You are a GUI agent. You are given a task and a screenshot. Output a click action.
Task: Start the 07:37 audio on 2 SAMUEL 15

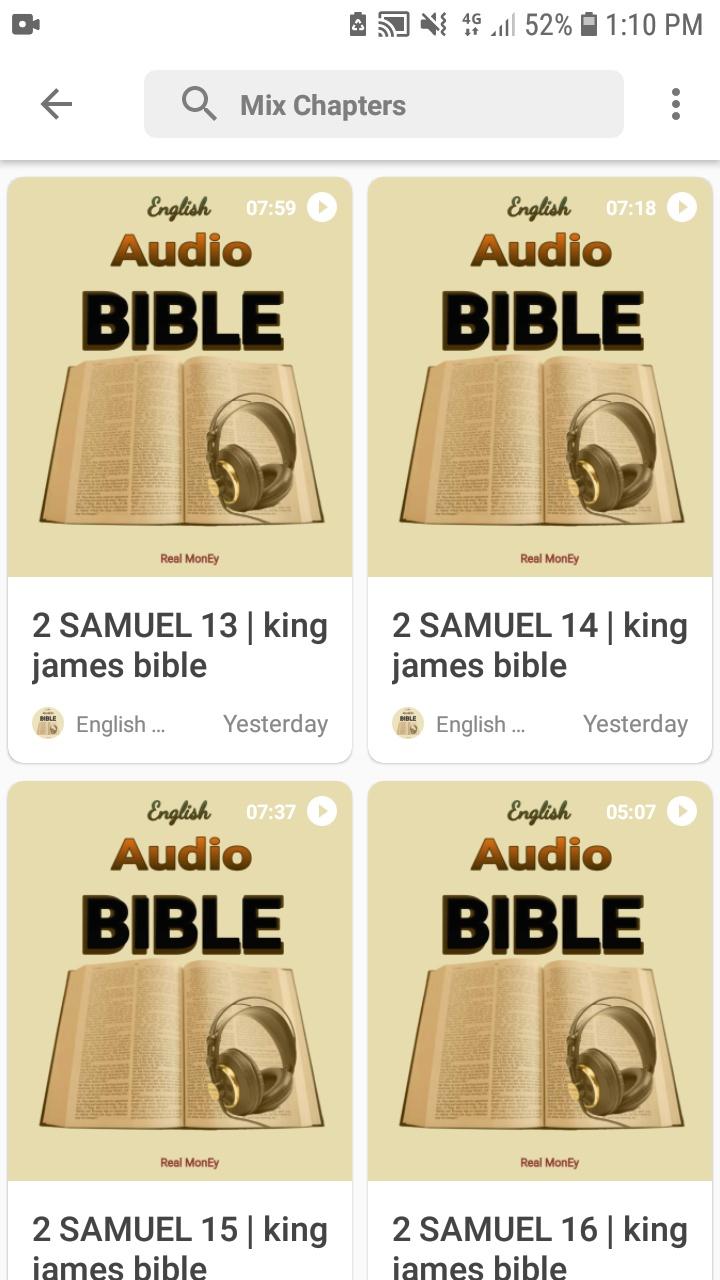(321, 811)
